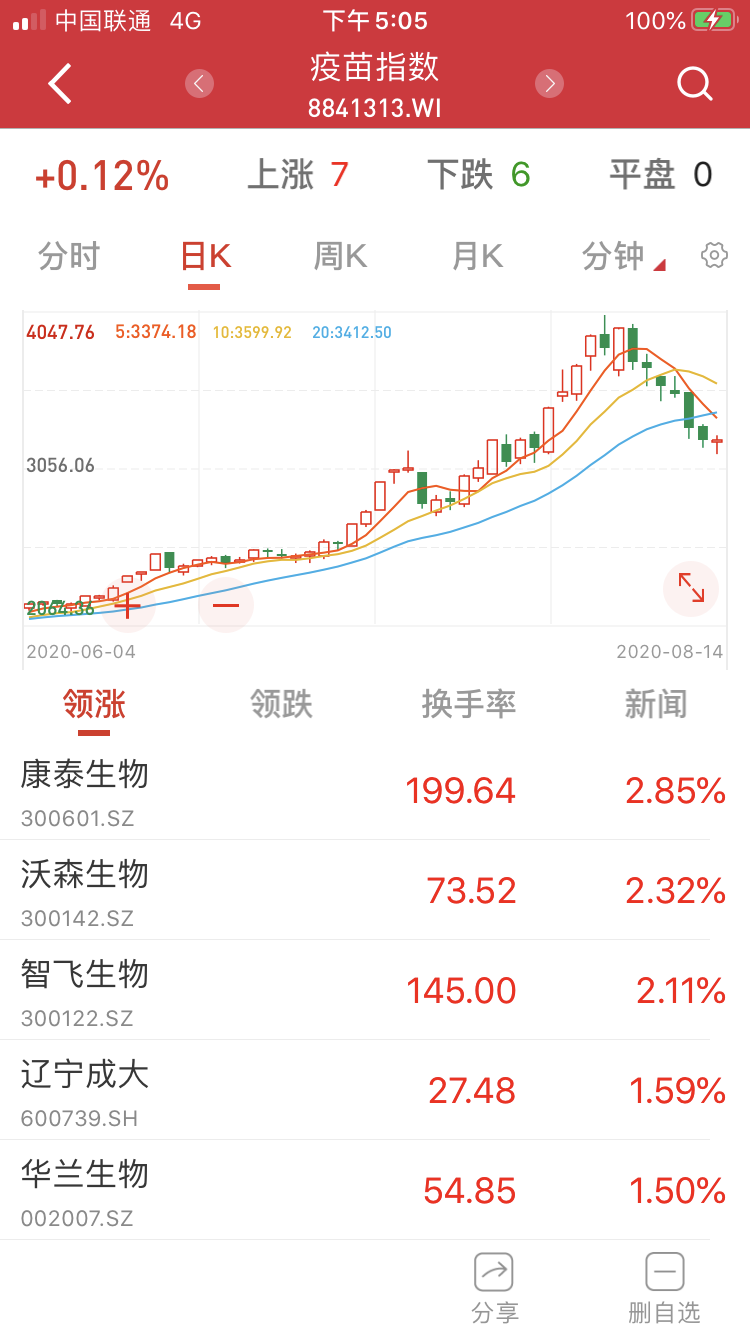Screen dimensions: 750x1334
Task: Open chart settings gear
Action: click(x=714, y=256)
